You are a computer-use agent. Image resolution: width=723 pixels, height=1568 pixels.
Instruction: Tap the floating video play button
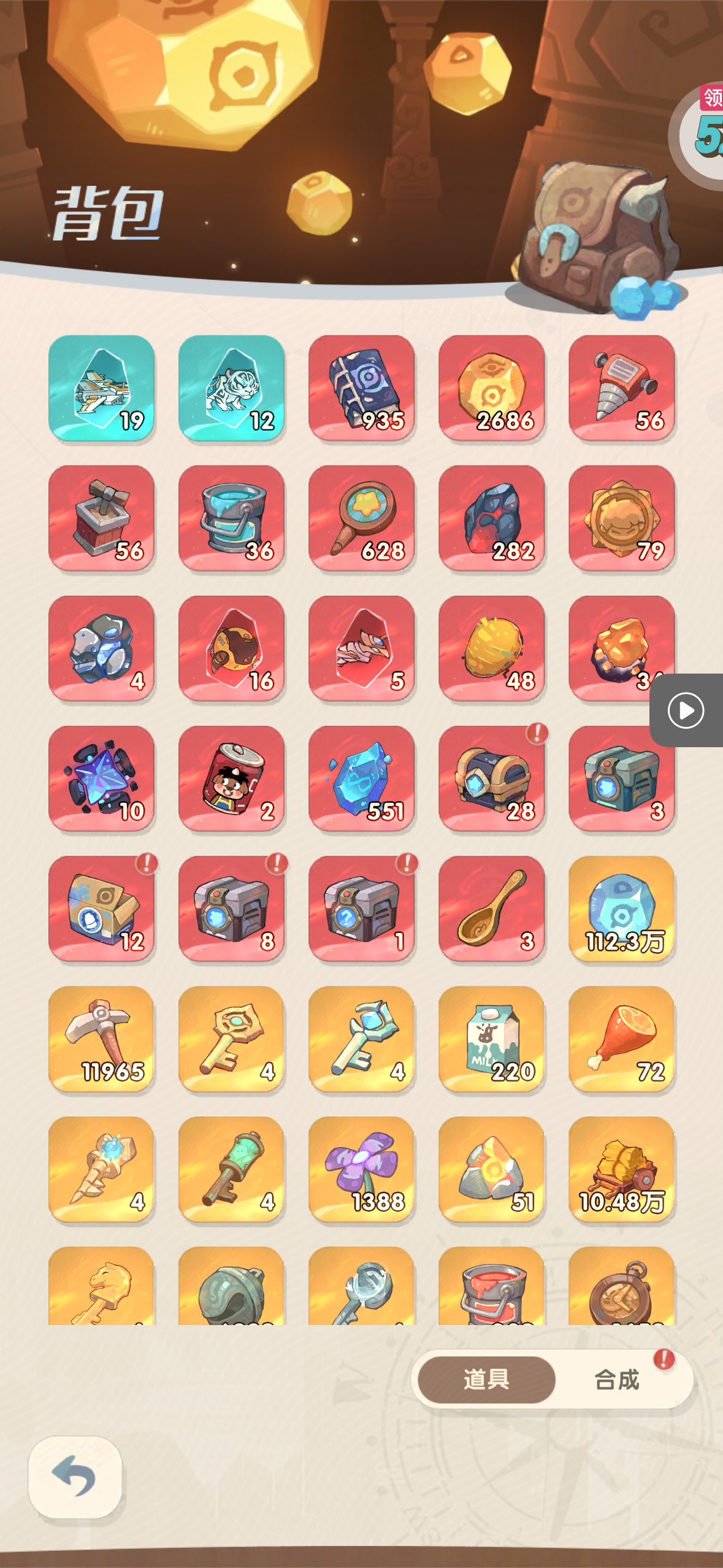686,710
